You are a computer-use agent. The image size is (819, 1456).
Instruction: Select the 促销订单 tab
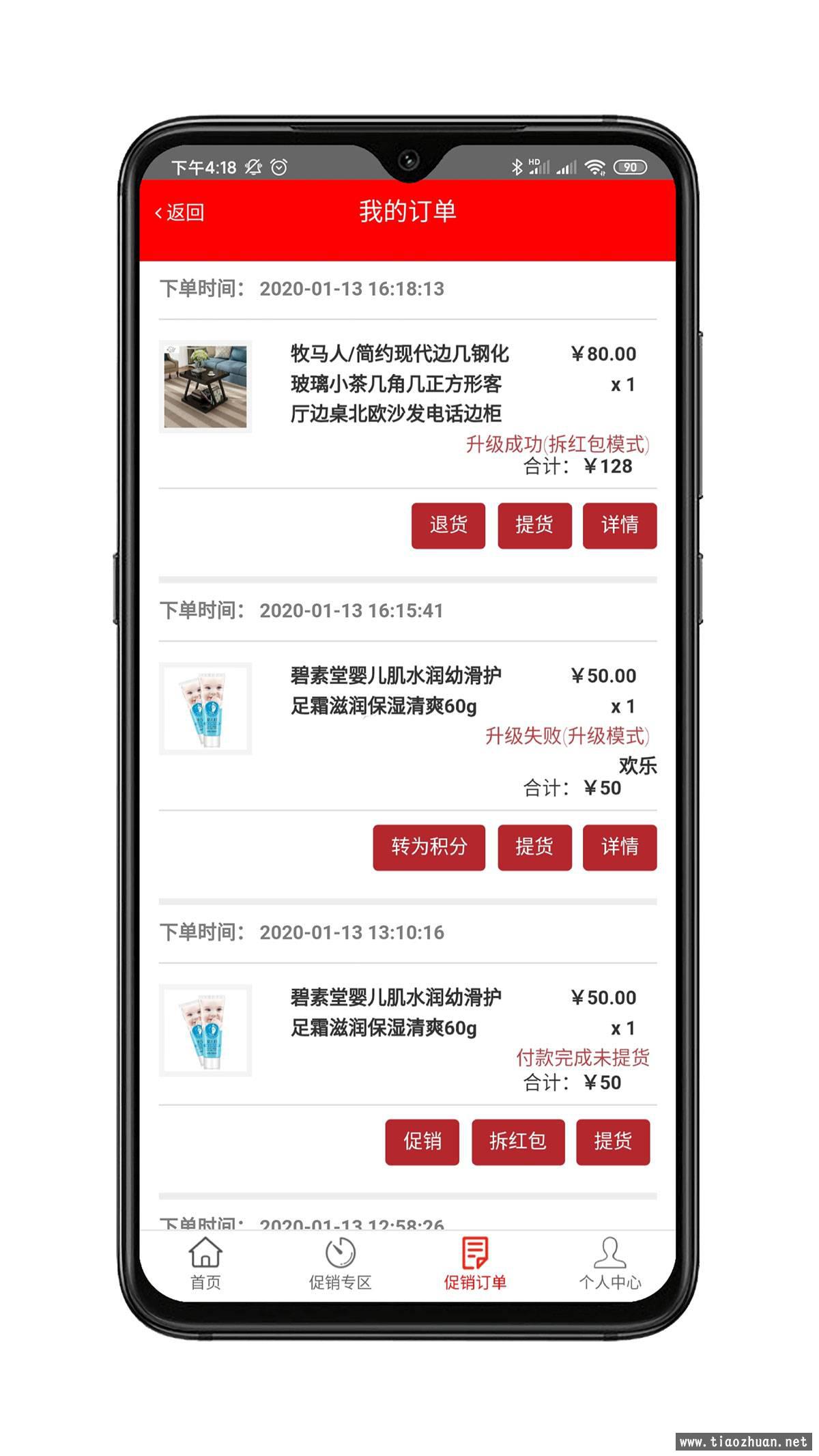point(475,1264)
